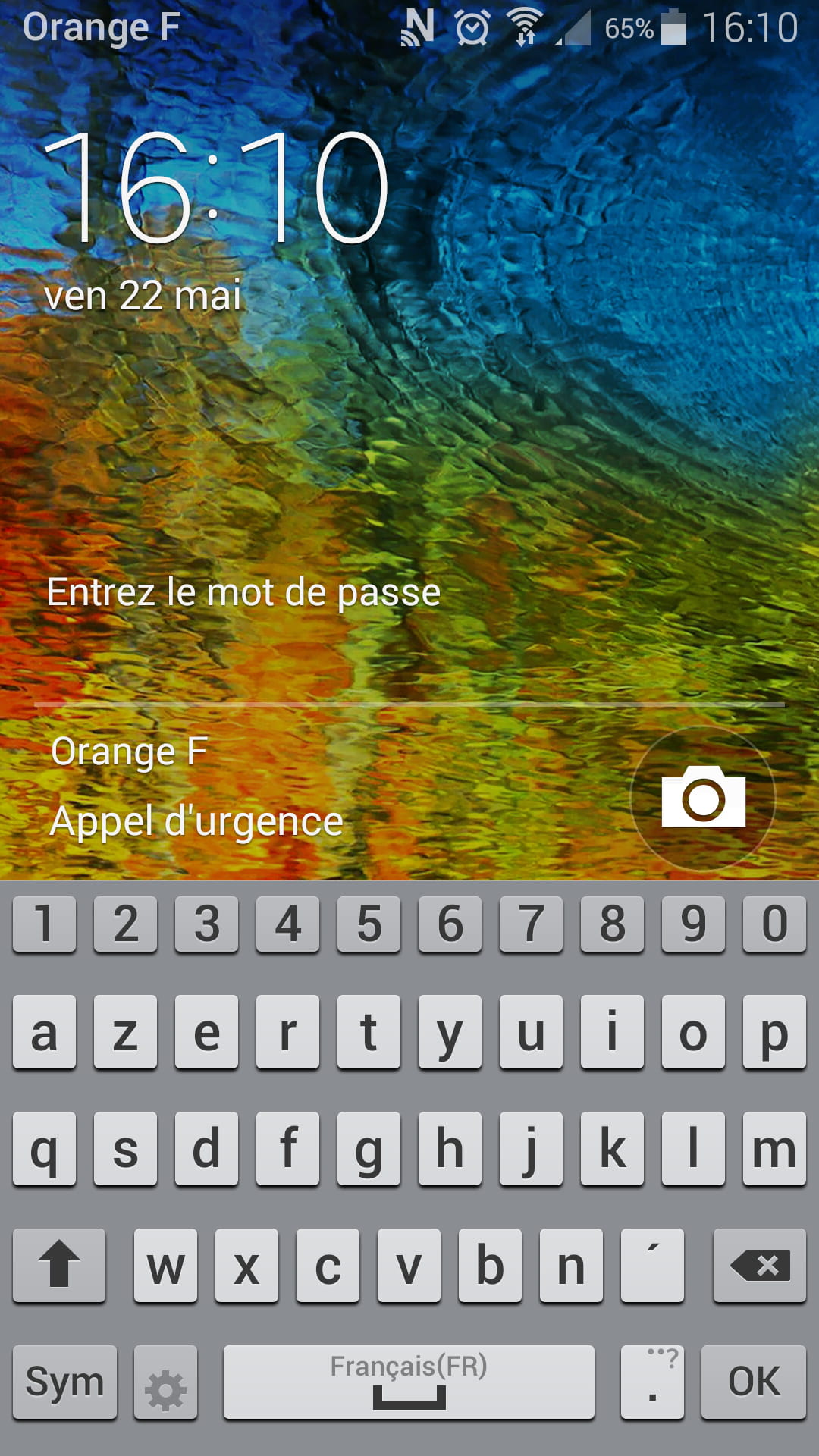
Task: Select the accent mark key
Action: pyautogui.click(x=652, y=1265)
